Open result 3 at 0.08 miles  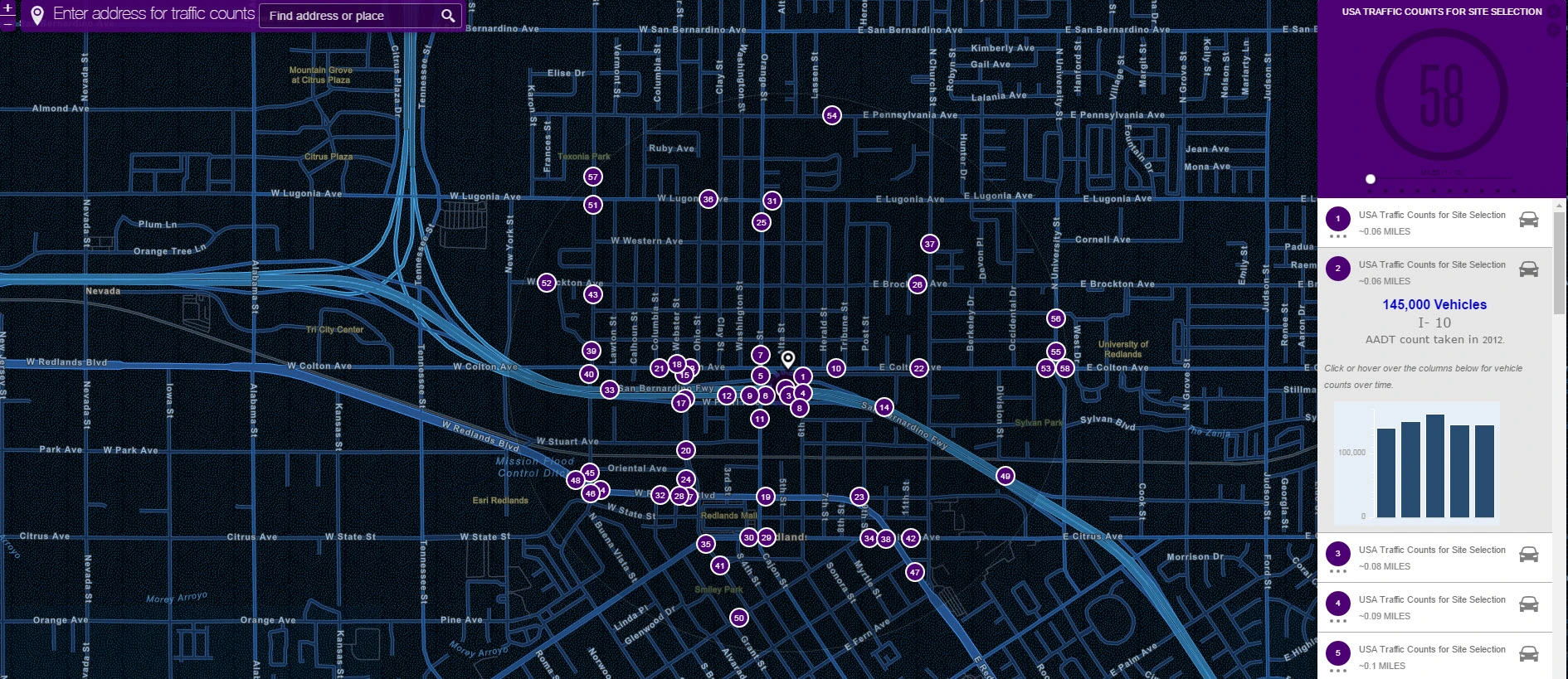(1431, 557)
